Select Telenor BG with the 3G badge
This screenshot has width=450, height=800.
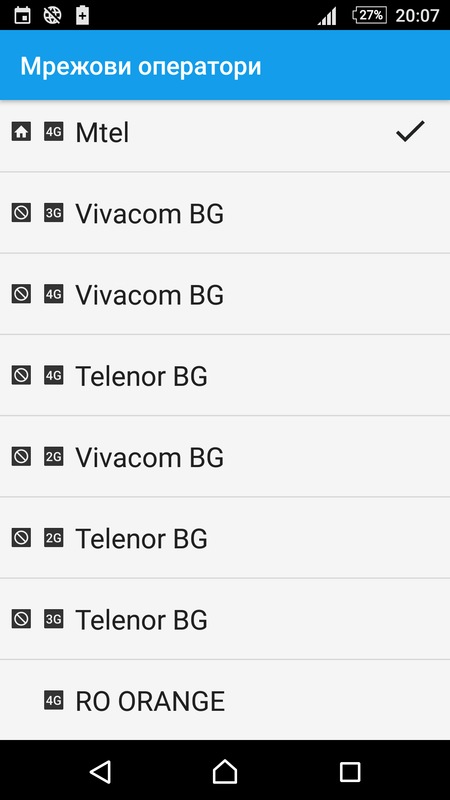point(225,619)
